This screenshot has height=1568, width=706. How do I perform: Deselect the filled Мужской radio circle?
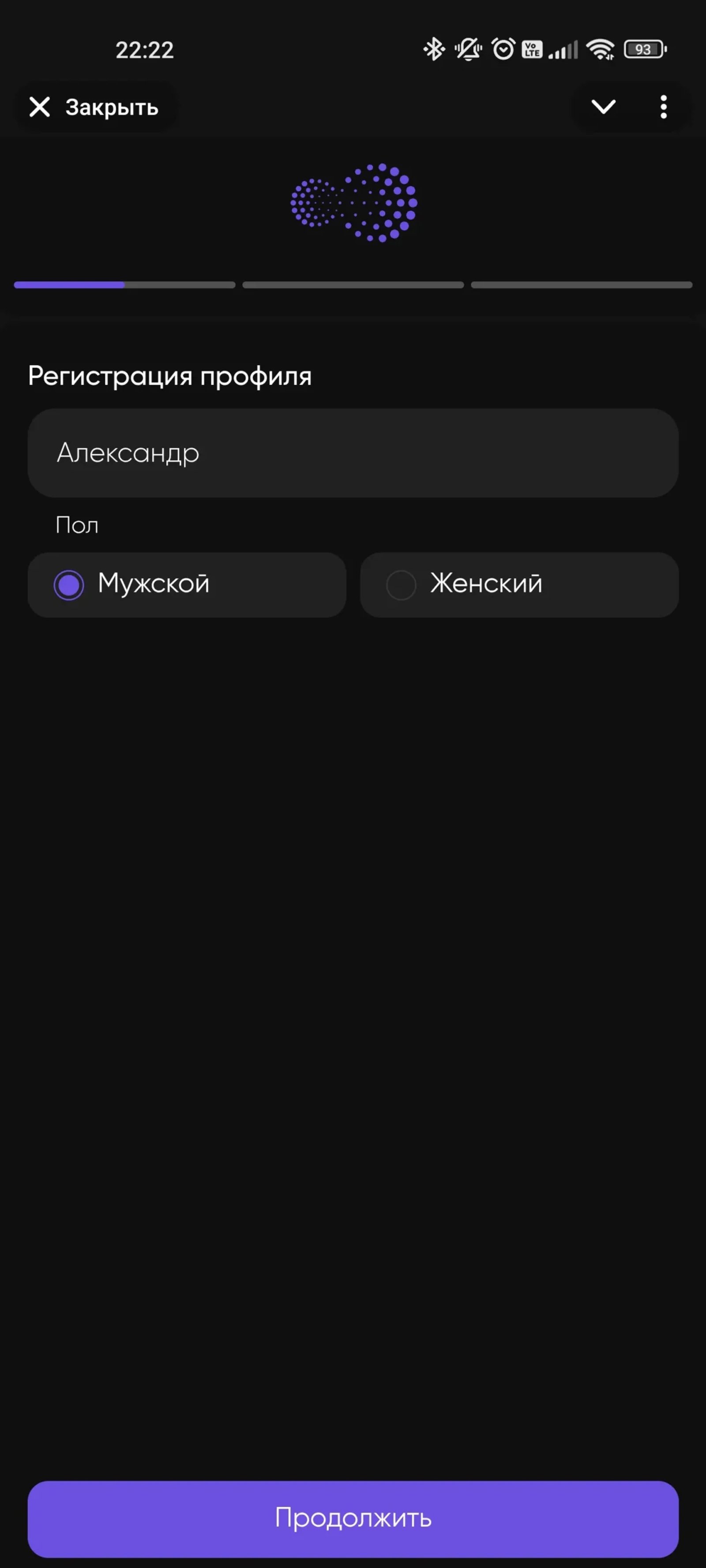69,584
